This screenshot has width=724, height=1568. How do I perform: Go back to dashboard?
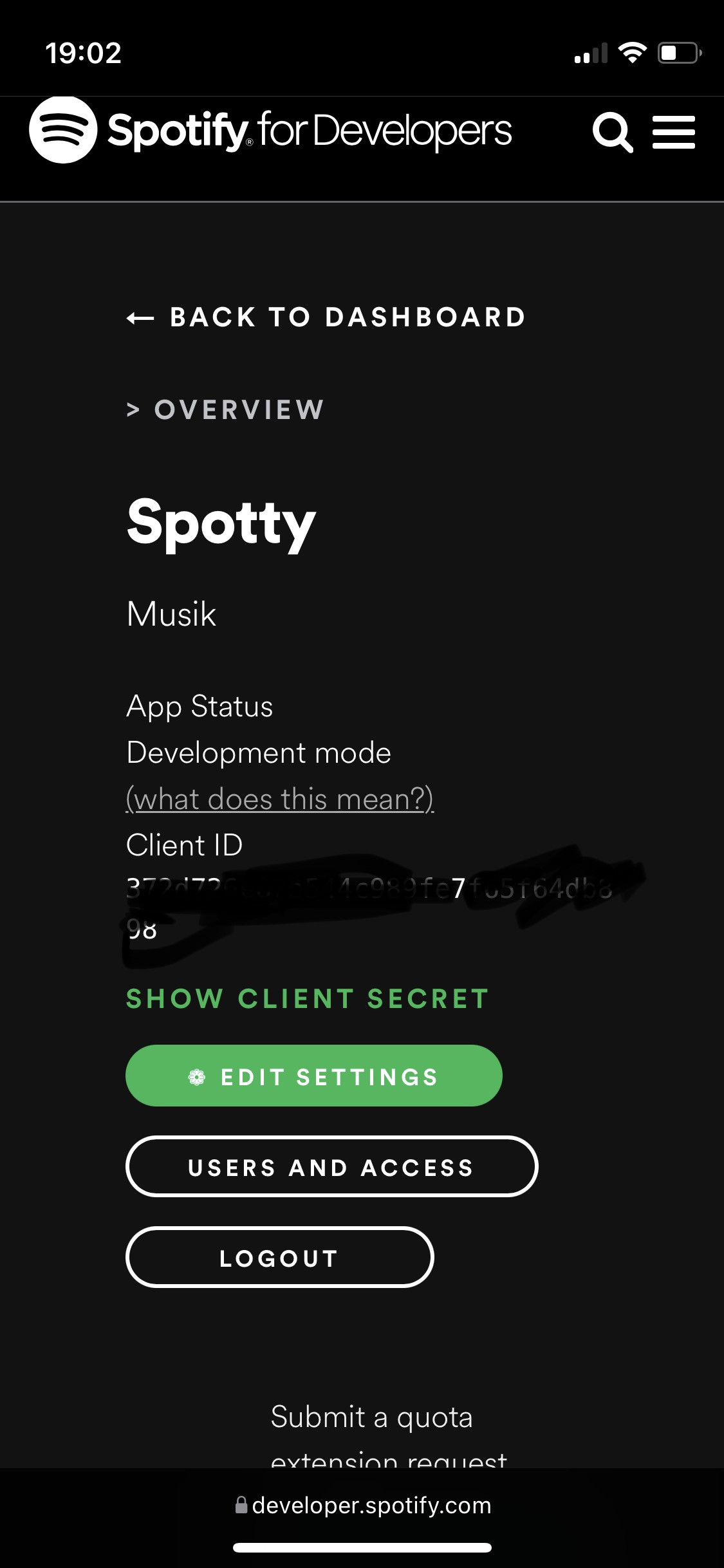click(x=326, y=317)
